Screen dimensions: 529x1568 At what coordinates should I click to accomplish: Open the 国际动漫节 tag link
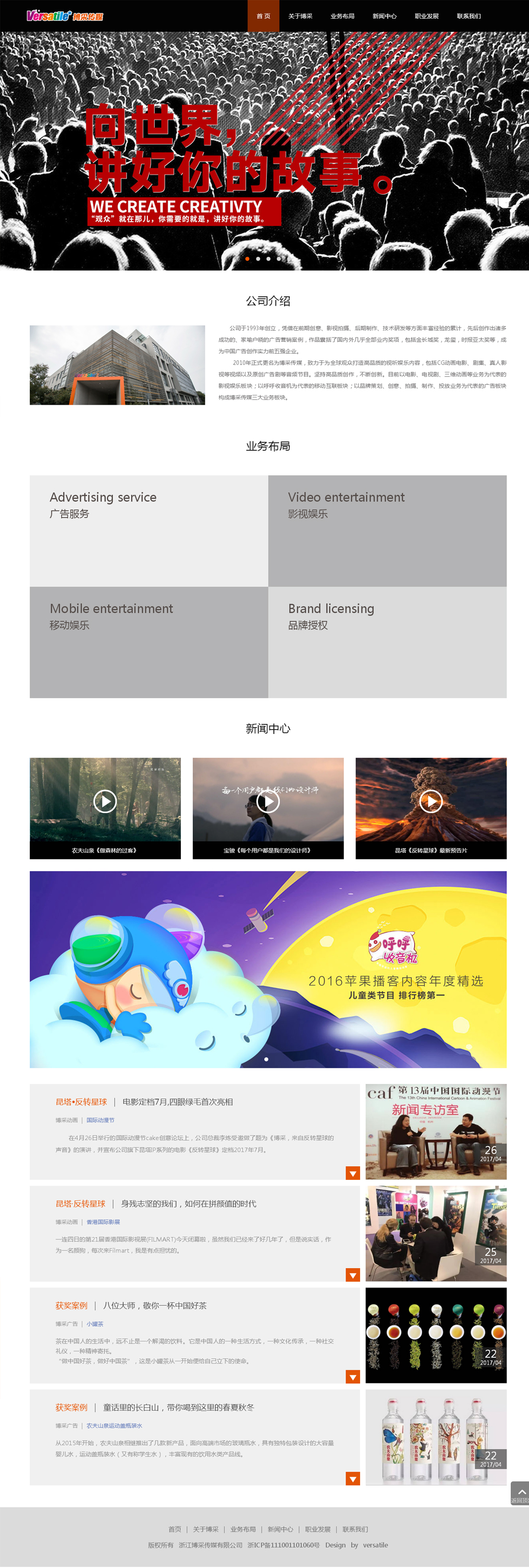(x=100, y=1120)
